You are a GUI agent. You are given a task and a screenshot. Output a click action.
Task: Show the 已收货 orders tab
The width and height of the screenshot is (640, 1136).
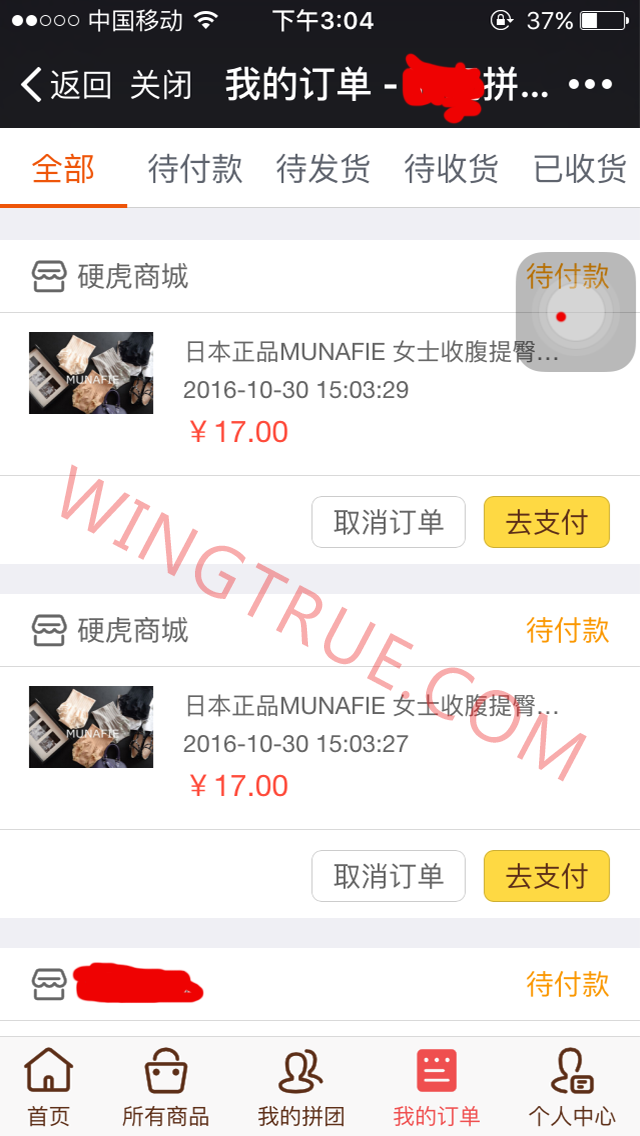580,169
